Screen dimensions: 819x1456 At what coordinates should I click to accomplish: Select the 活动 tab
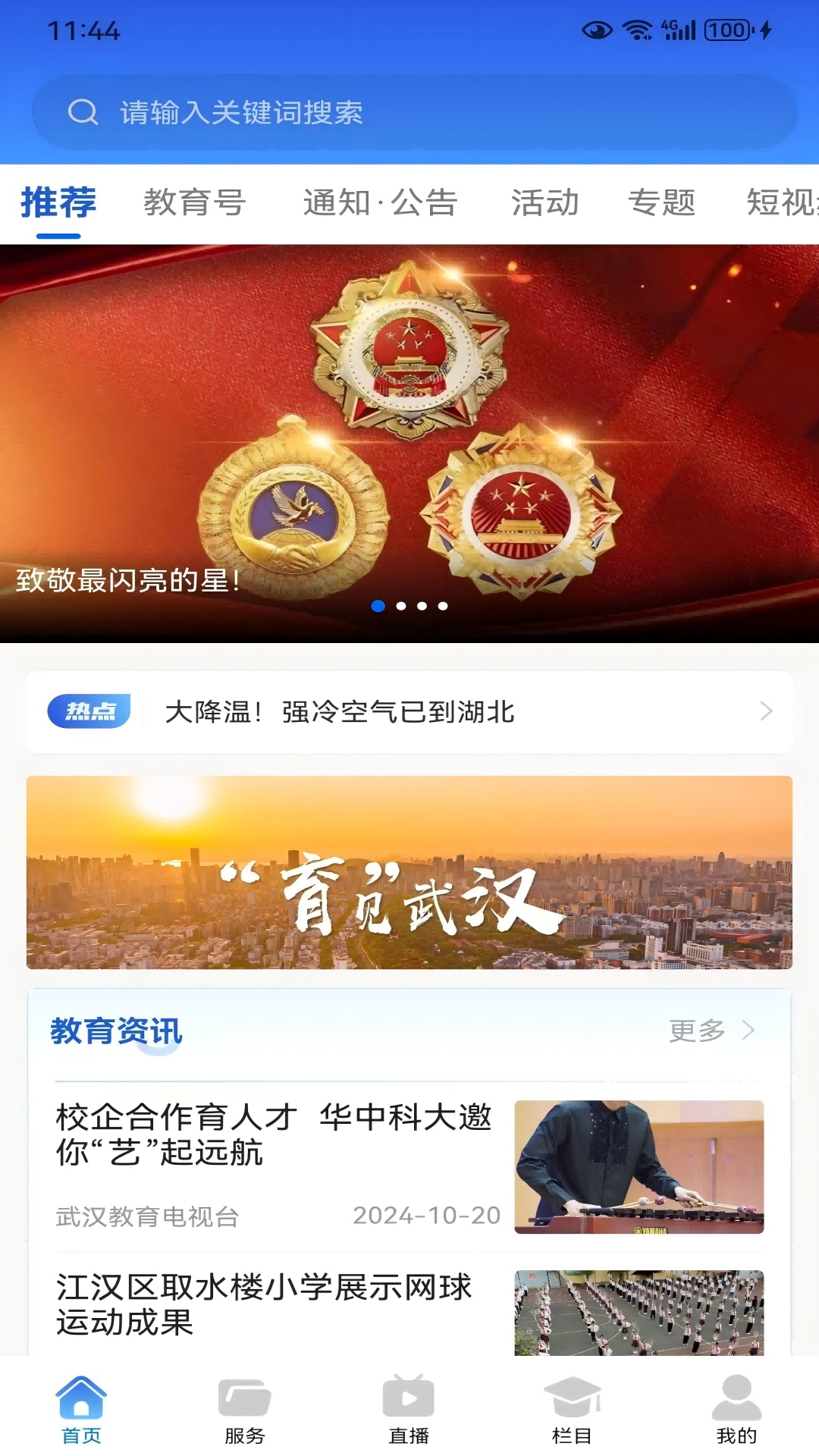tap(546, 202)
